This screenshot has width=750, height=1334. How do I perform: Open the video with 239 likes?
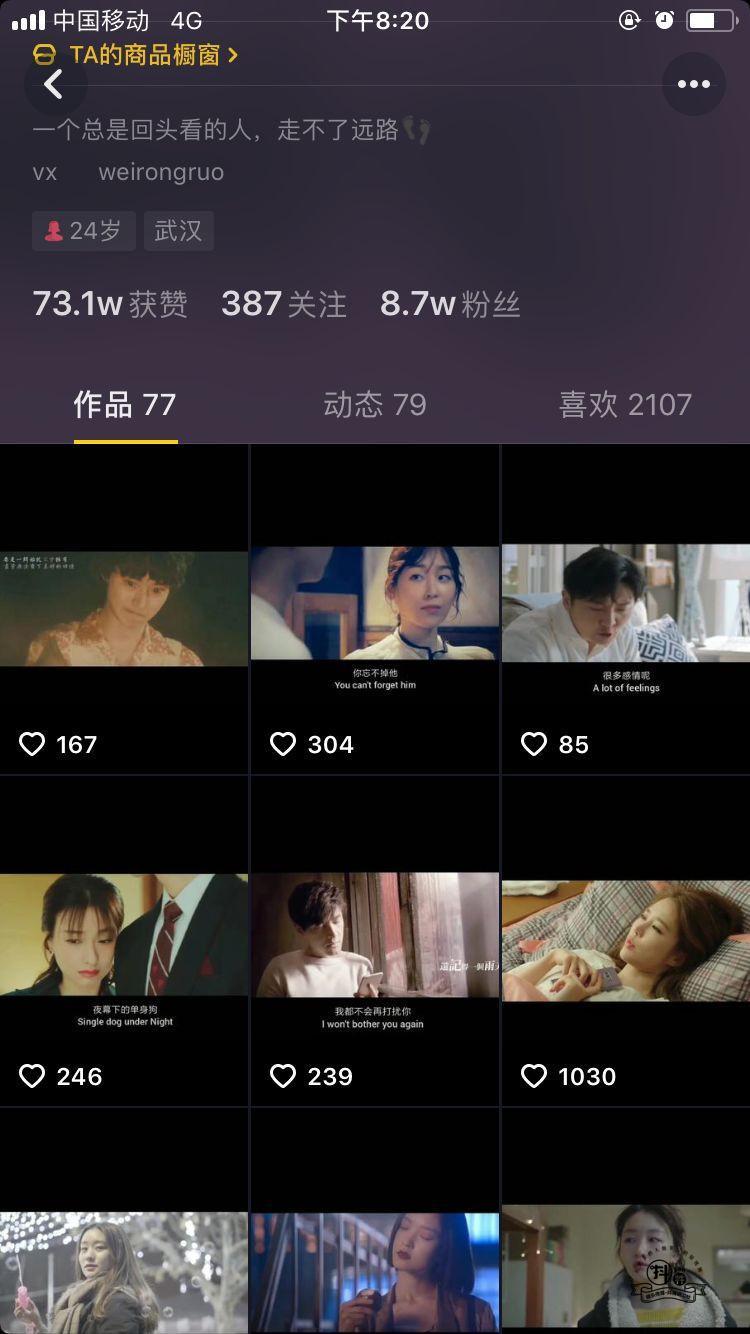(375, 940)
